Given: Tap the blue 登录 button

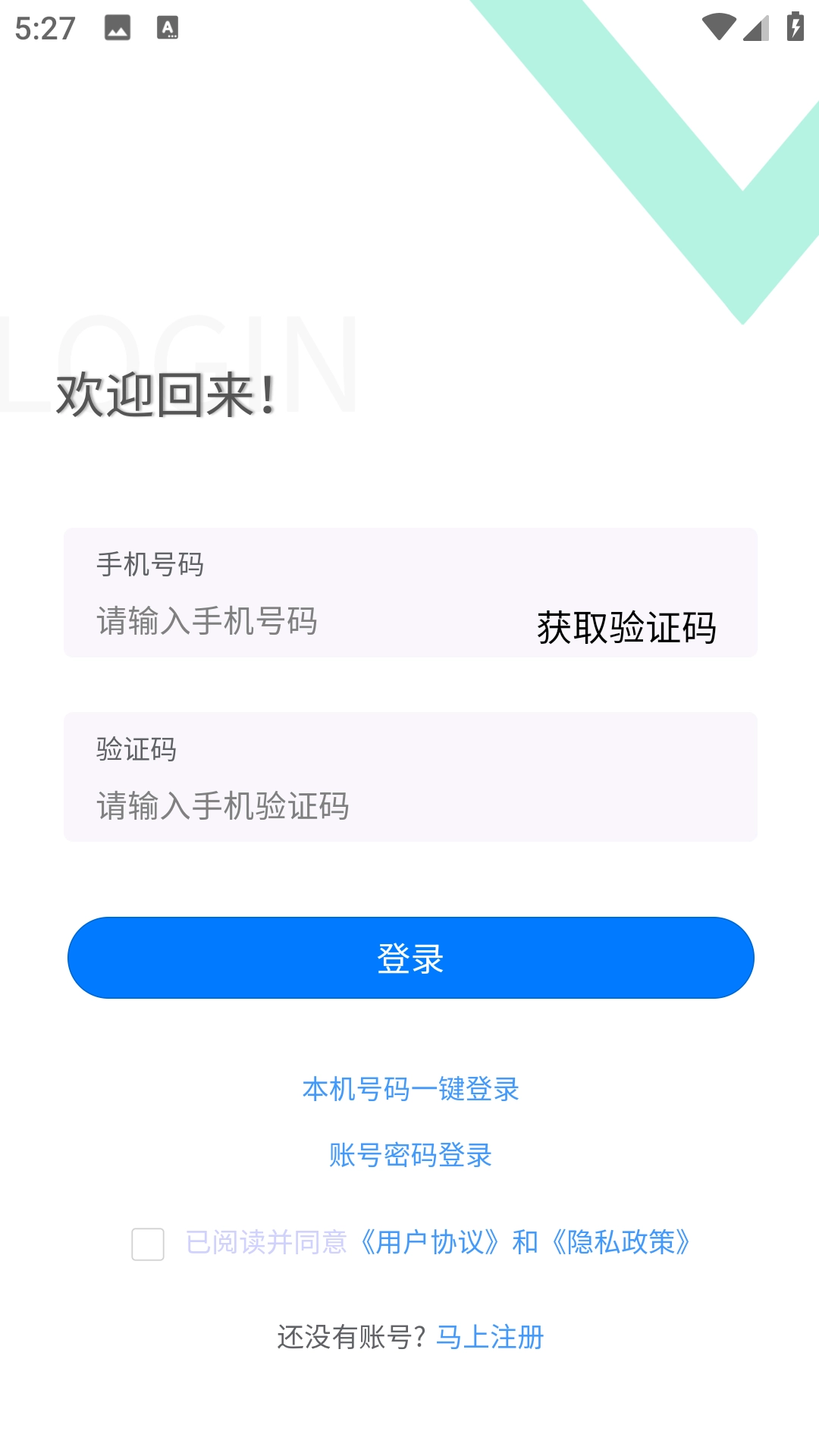Looking at the screenshot, I should [x=410, y=958].
